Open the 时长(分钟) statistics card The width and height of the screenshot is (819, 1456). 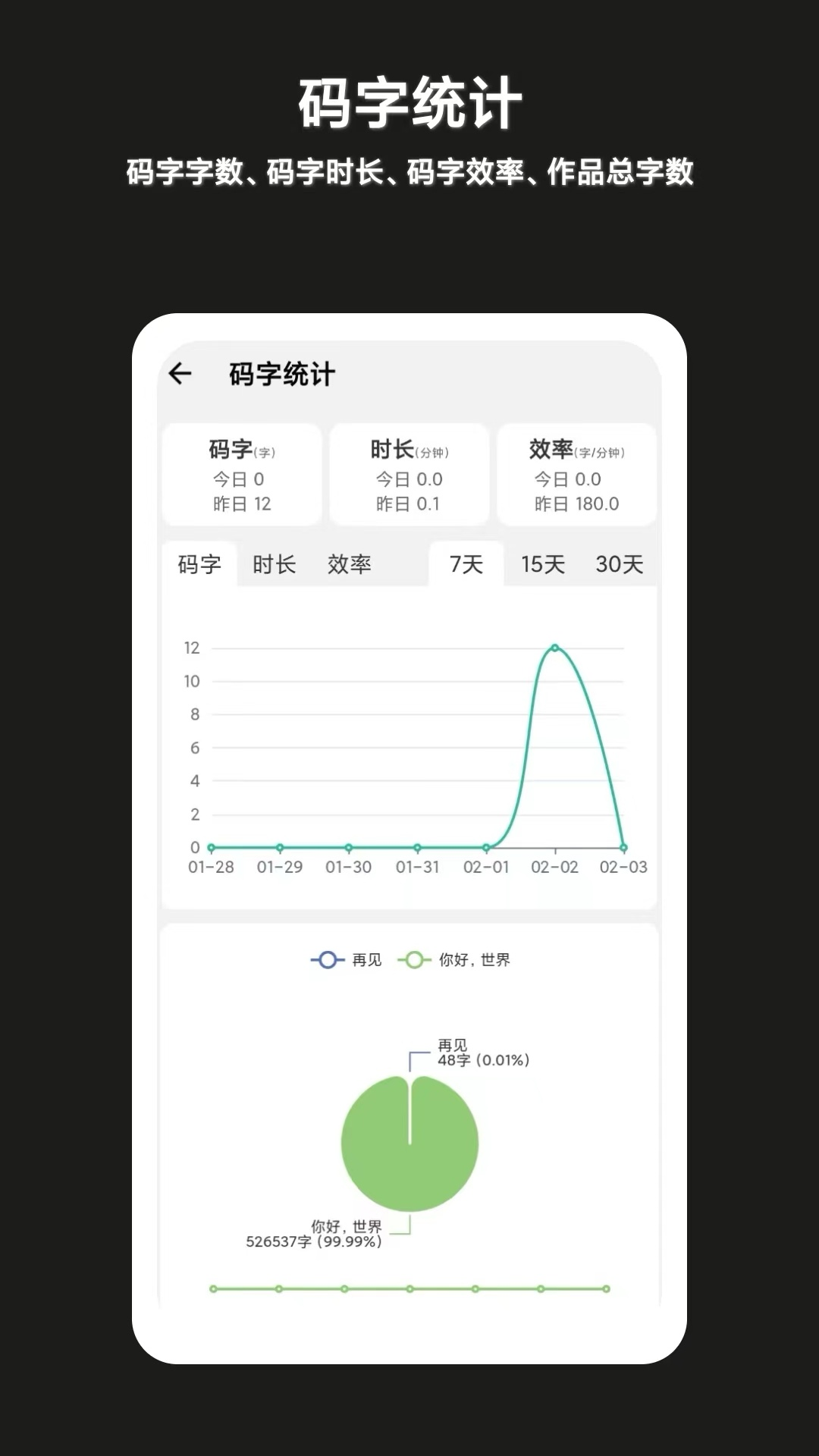[x=409, y=474]
